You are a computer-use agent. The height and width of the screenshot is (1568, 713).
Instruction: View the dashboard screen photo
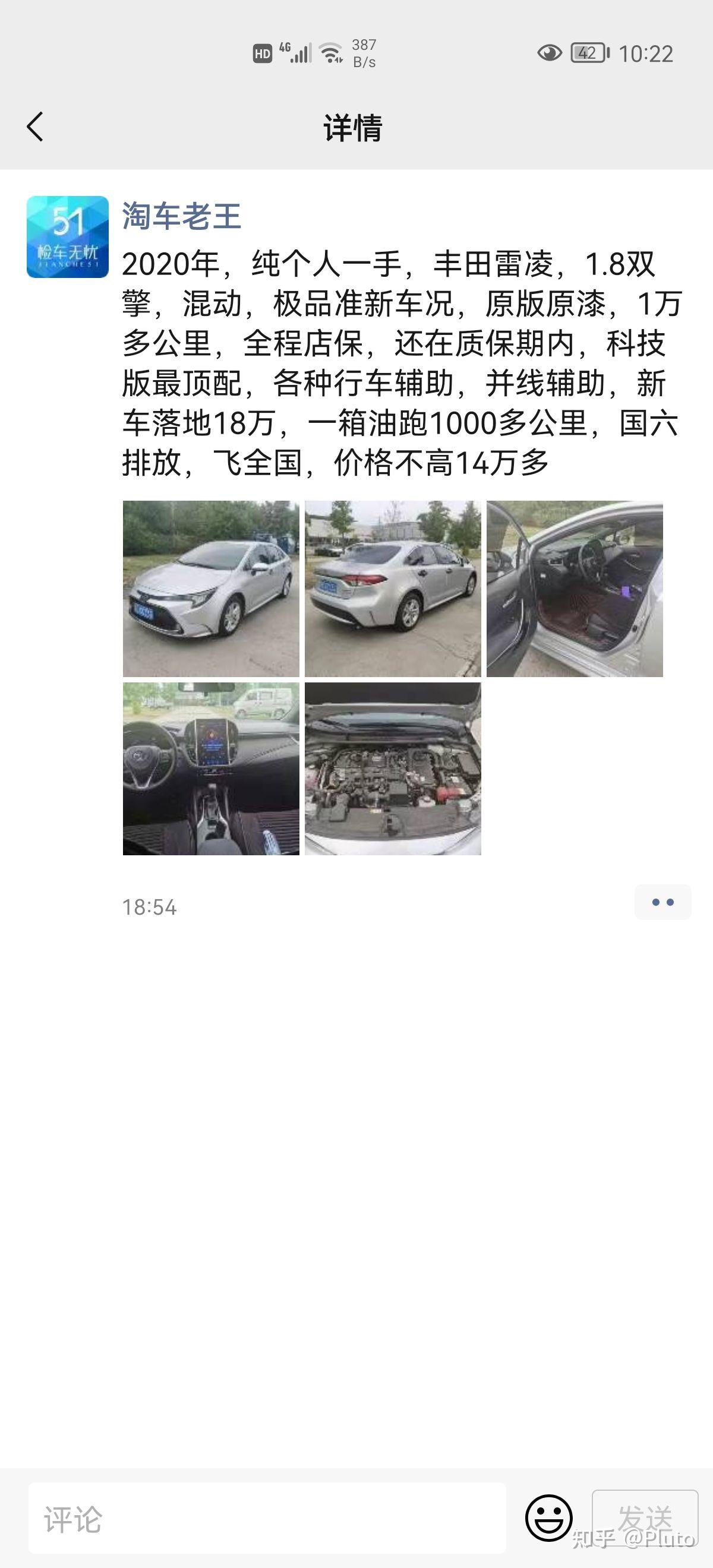pos(211,768)
